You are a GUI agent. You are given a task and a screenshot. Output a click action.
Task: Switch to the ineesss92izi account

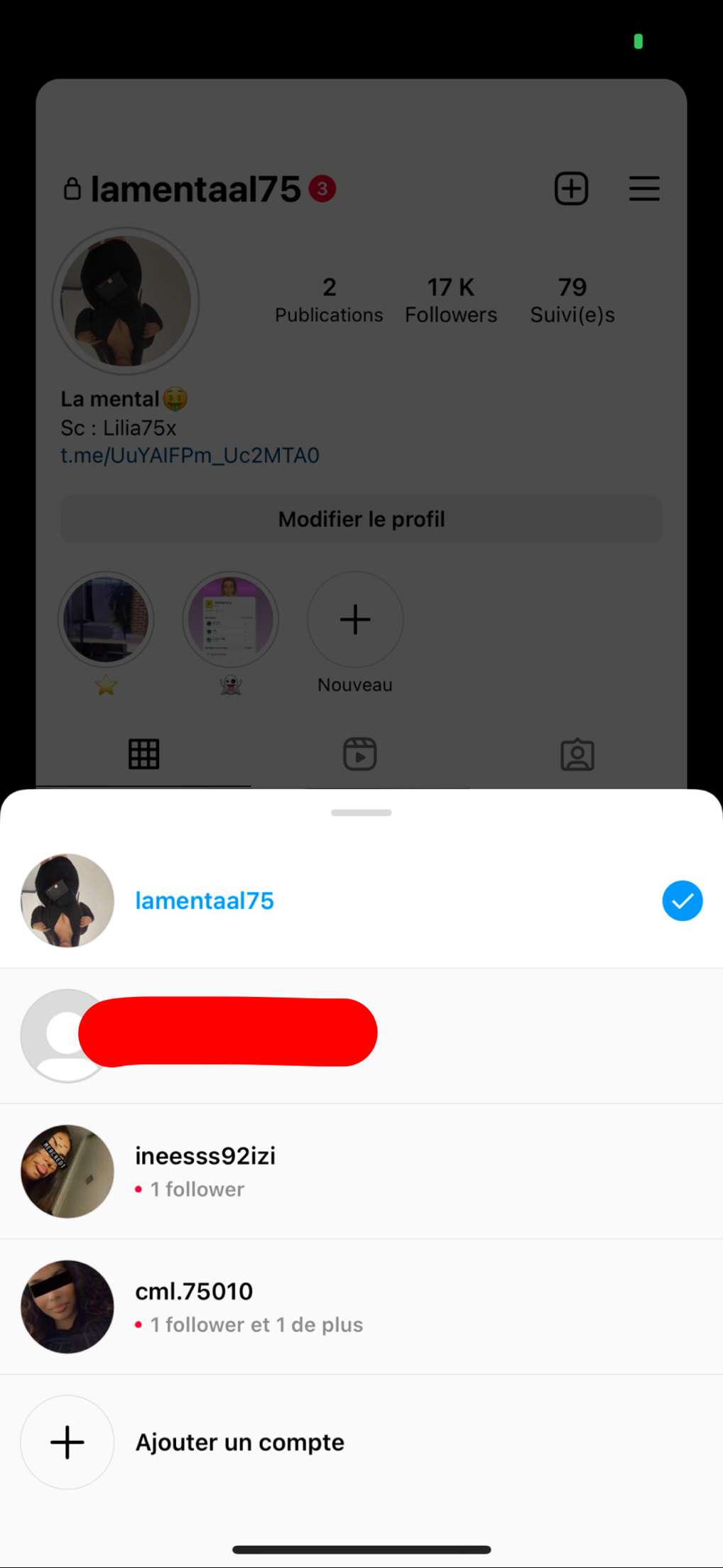point(361,1171)
